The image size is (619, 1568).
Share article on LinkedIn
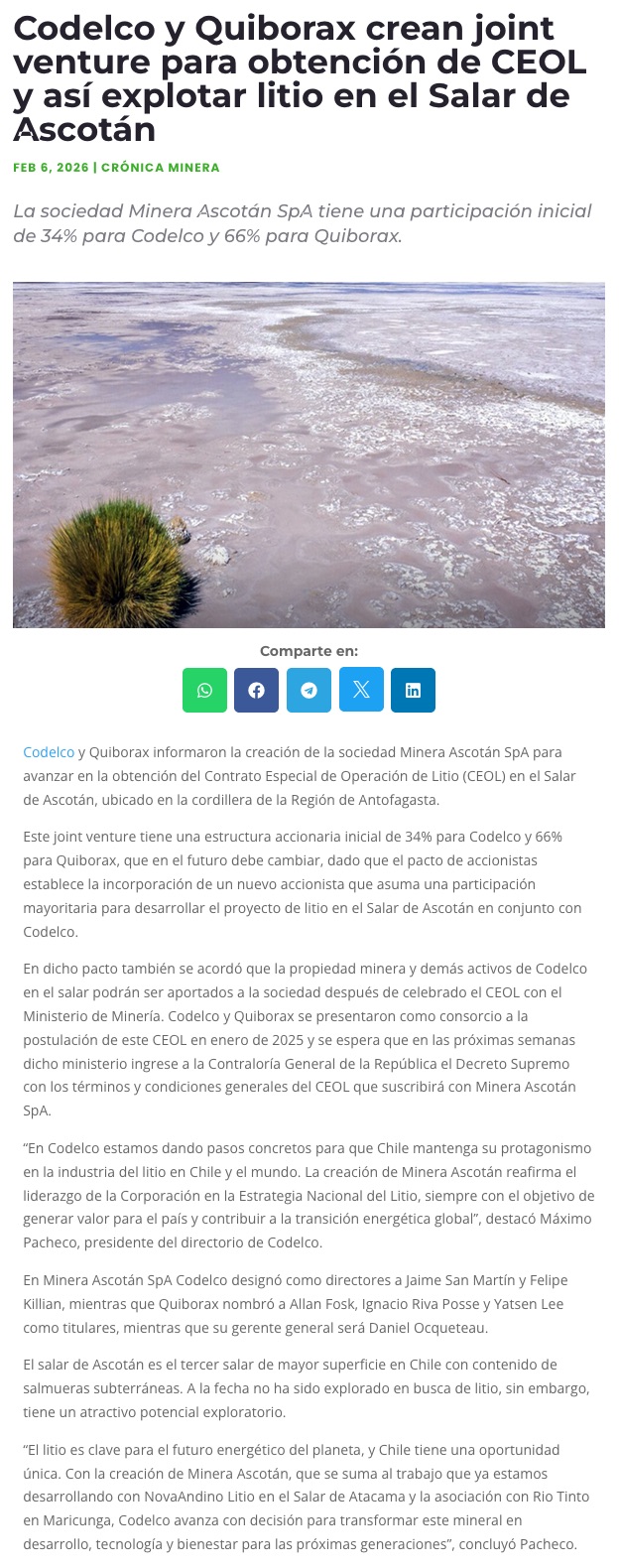413,691
